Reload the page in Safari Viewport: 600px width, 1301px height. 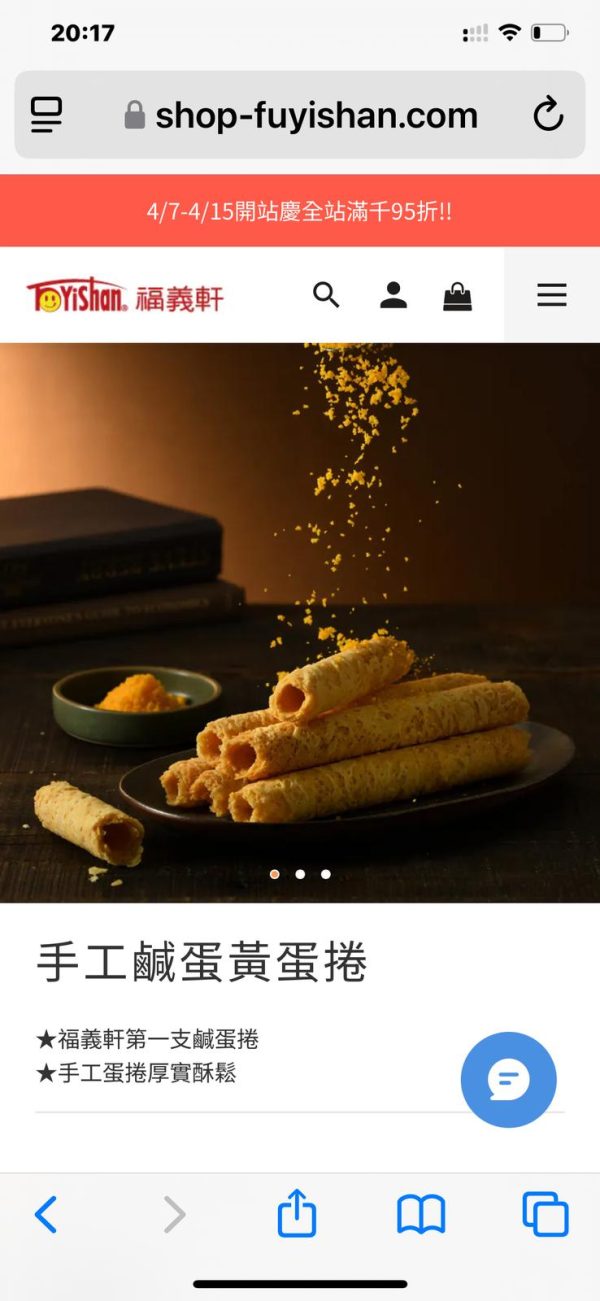pos(548,116)
